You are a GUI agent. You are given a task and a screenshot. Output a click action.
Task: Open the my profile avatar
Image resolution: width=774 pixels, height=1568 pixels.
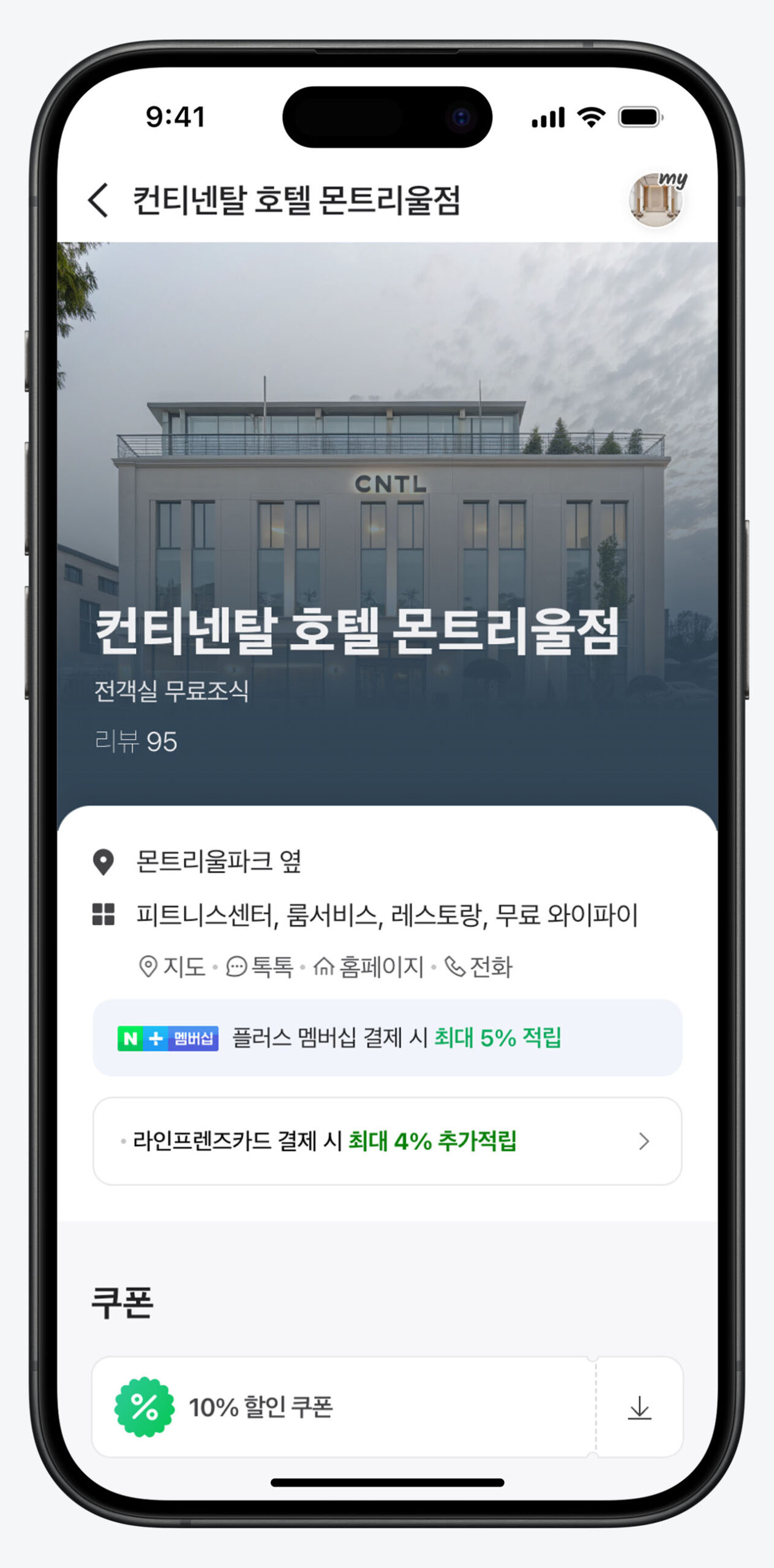[x=656, y=200]
